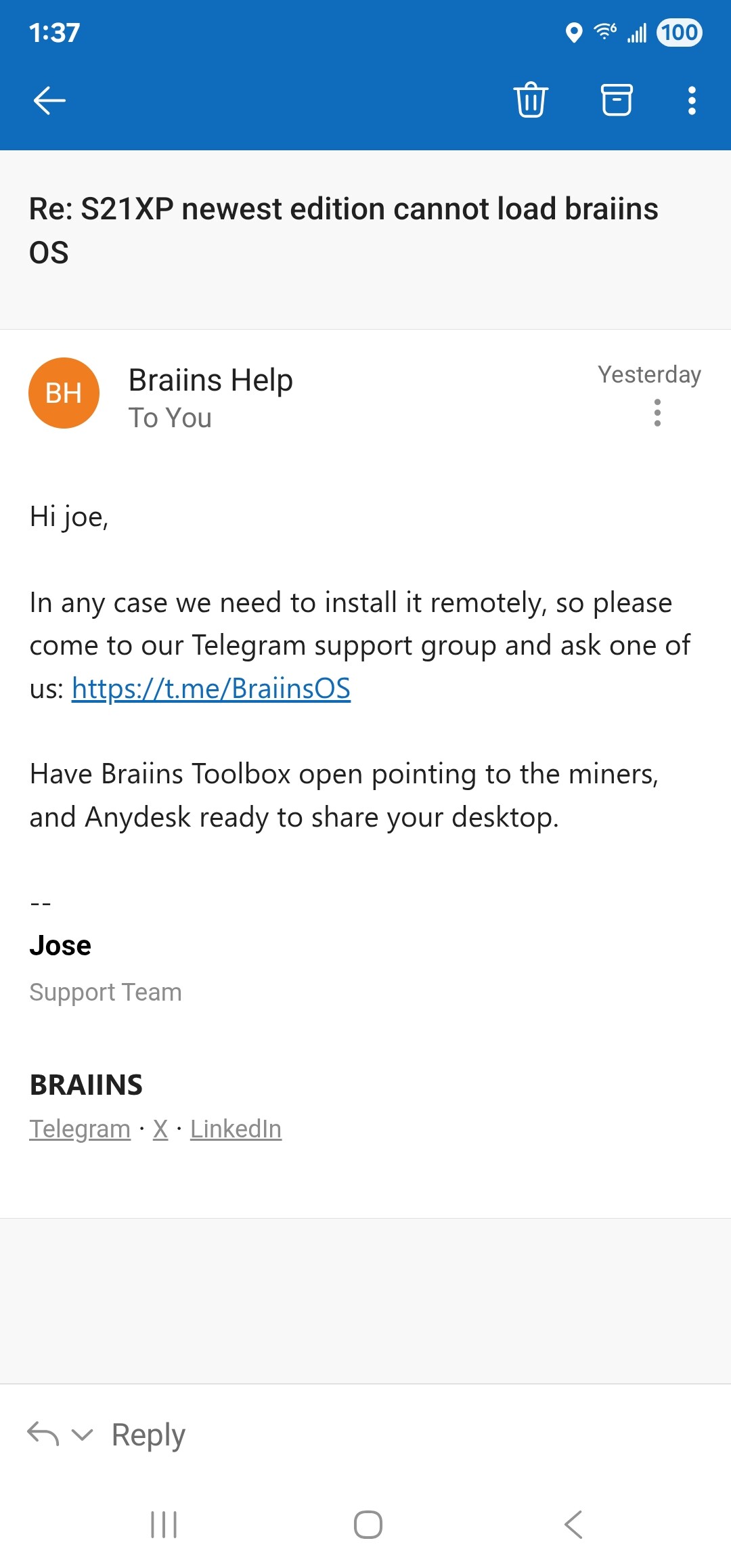Open the X signature link

pos(160,1129)
